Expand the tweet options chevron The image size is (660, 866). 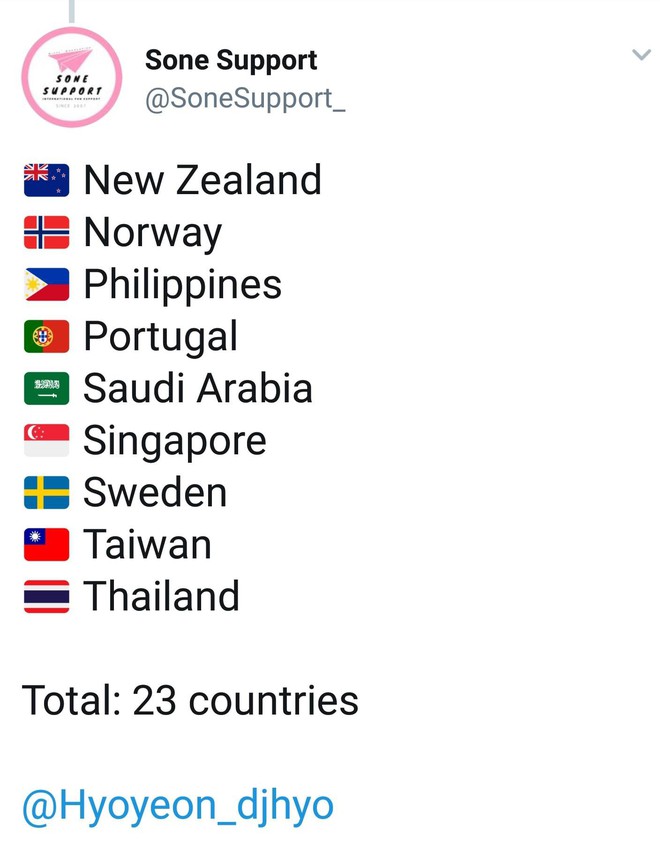[641, 56]
